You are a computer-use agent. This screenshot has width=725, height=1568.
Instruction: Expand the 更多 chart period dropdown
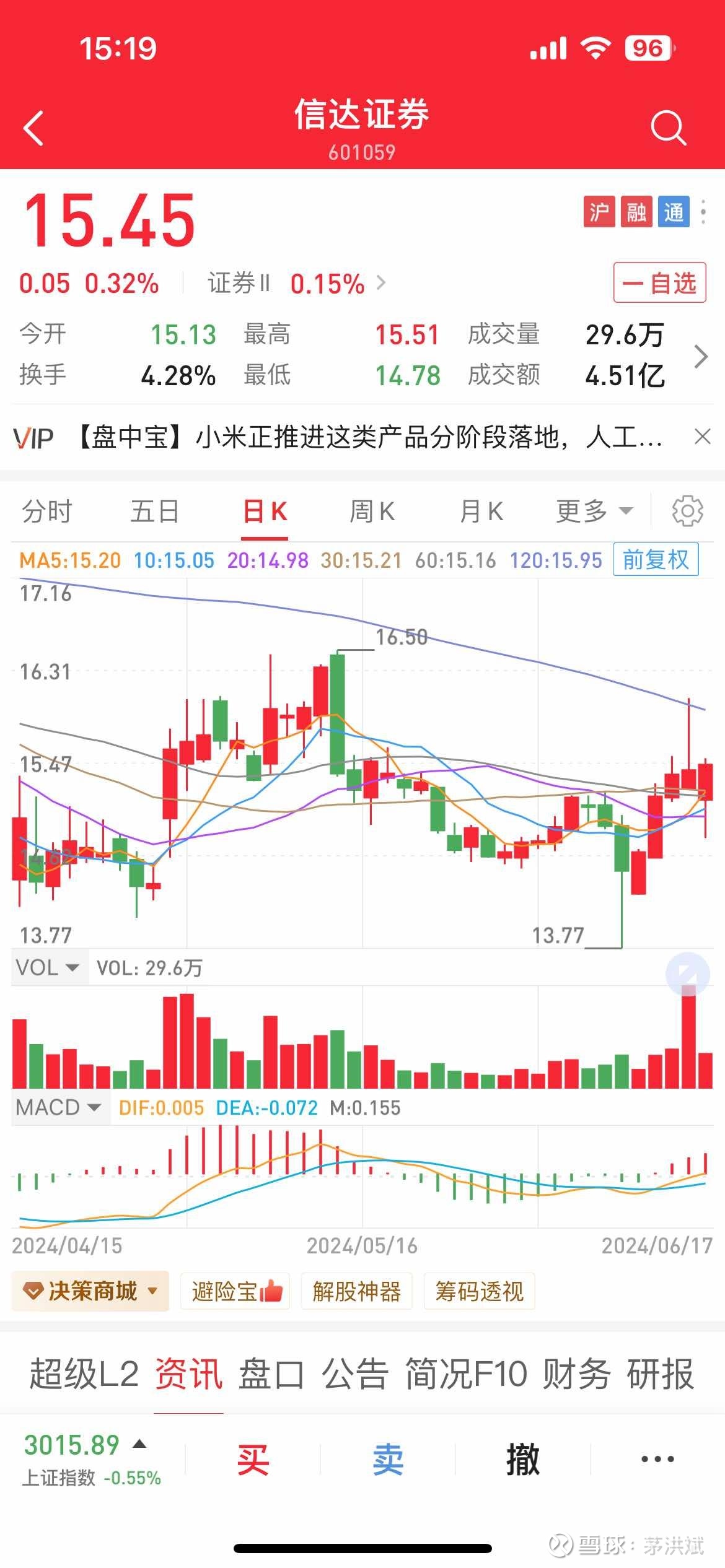click(593, 511)
